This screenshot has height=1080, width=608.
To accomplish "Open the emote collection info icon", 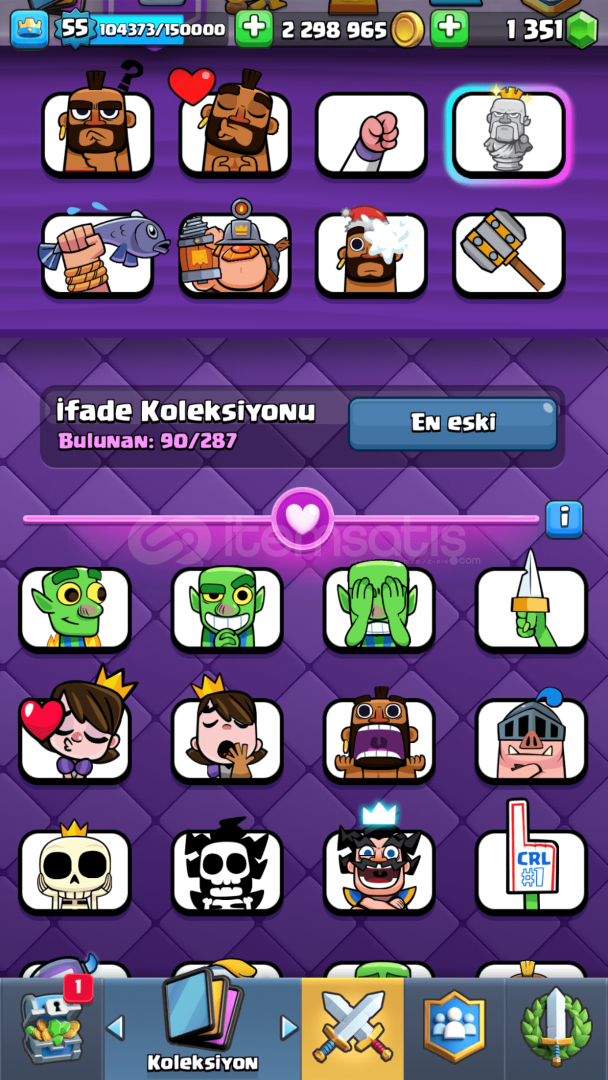I will tap(564, 519).
